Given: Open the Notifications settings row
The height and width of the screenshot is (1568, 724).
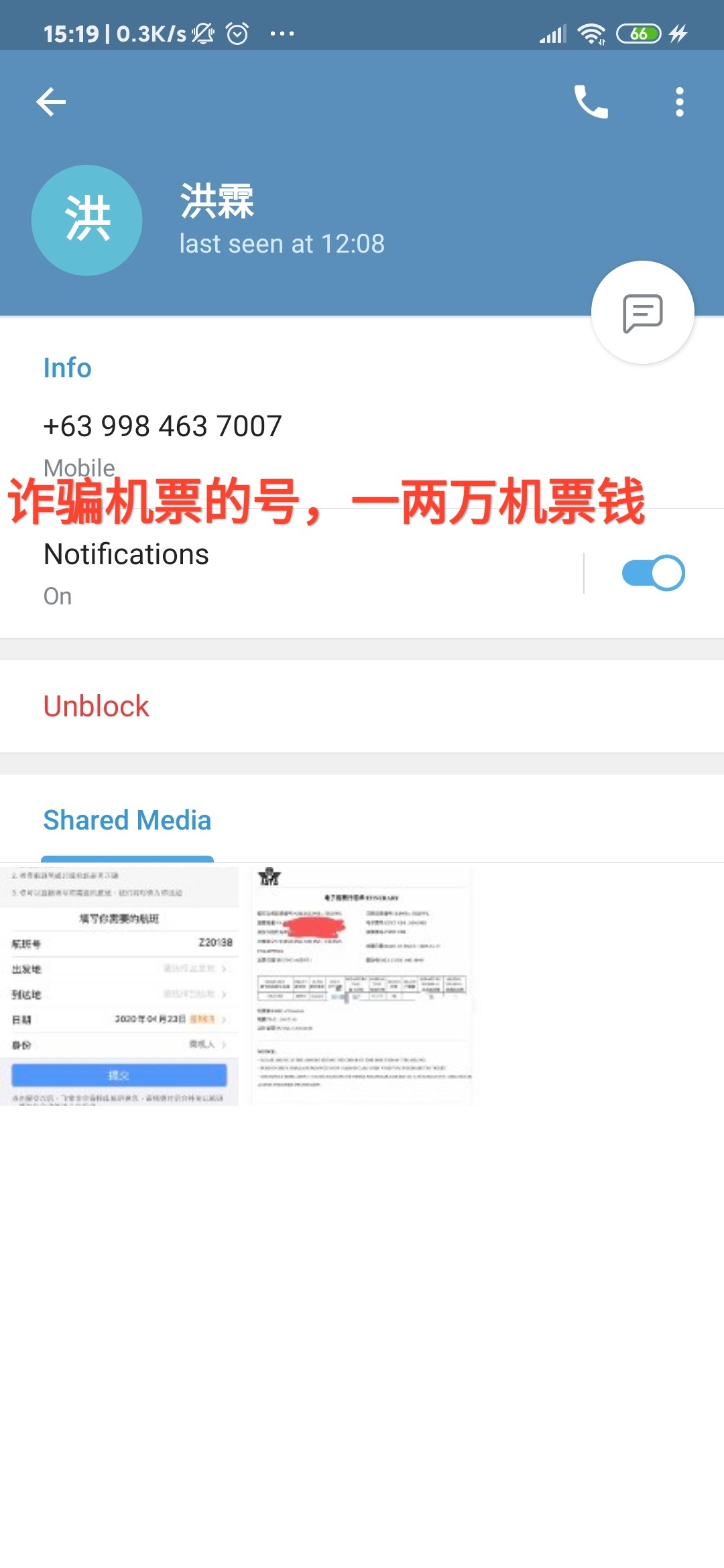Looking at the screenshot, I should point(292,573).
